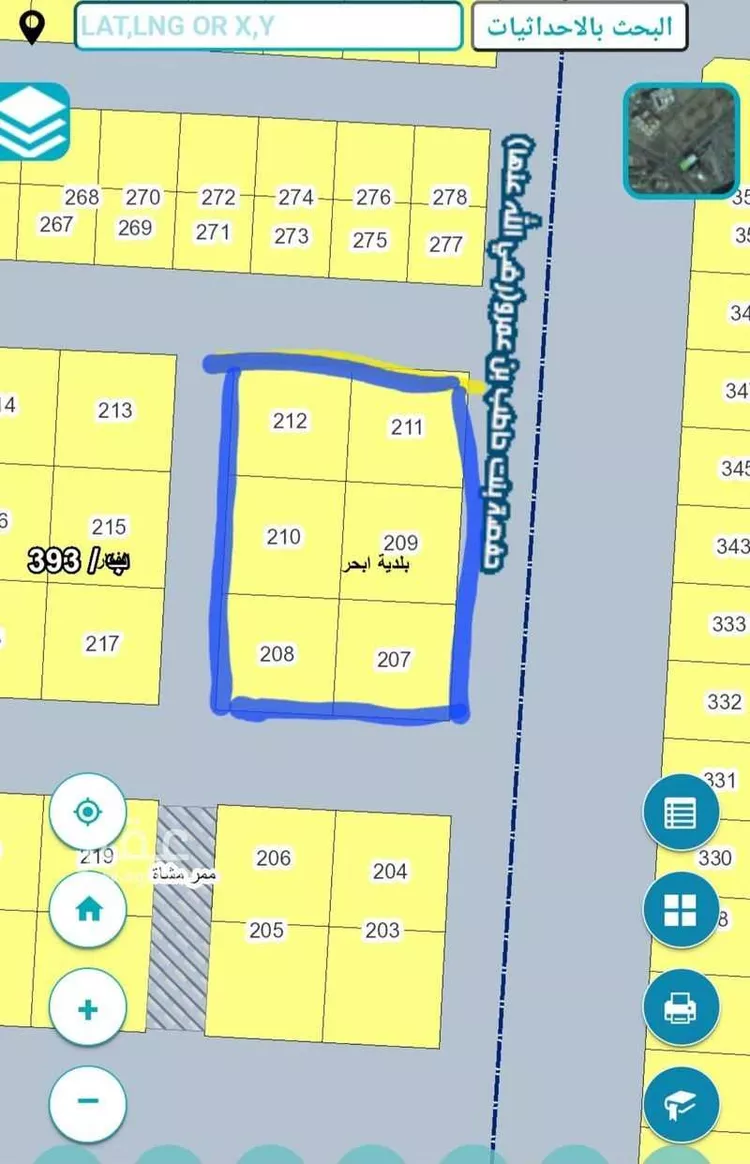Switch to the satellite basemap thumbnail
The image size is (750, 1164).
tap(667, 140)
